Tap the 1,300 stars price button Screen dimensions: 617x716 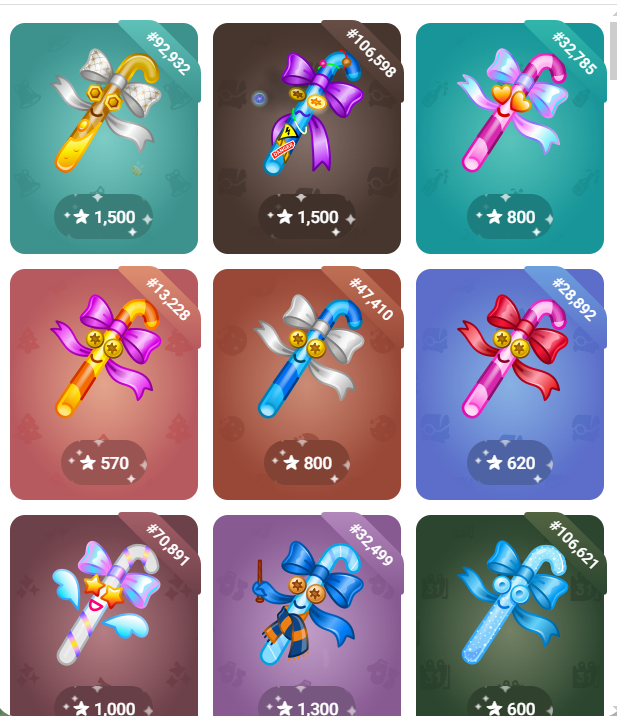click(307, 706)
